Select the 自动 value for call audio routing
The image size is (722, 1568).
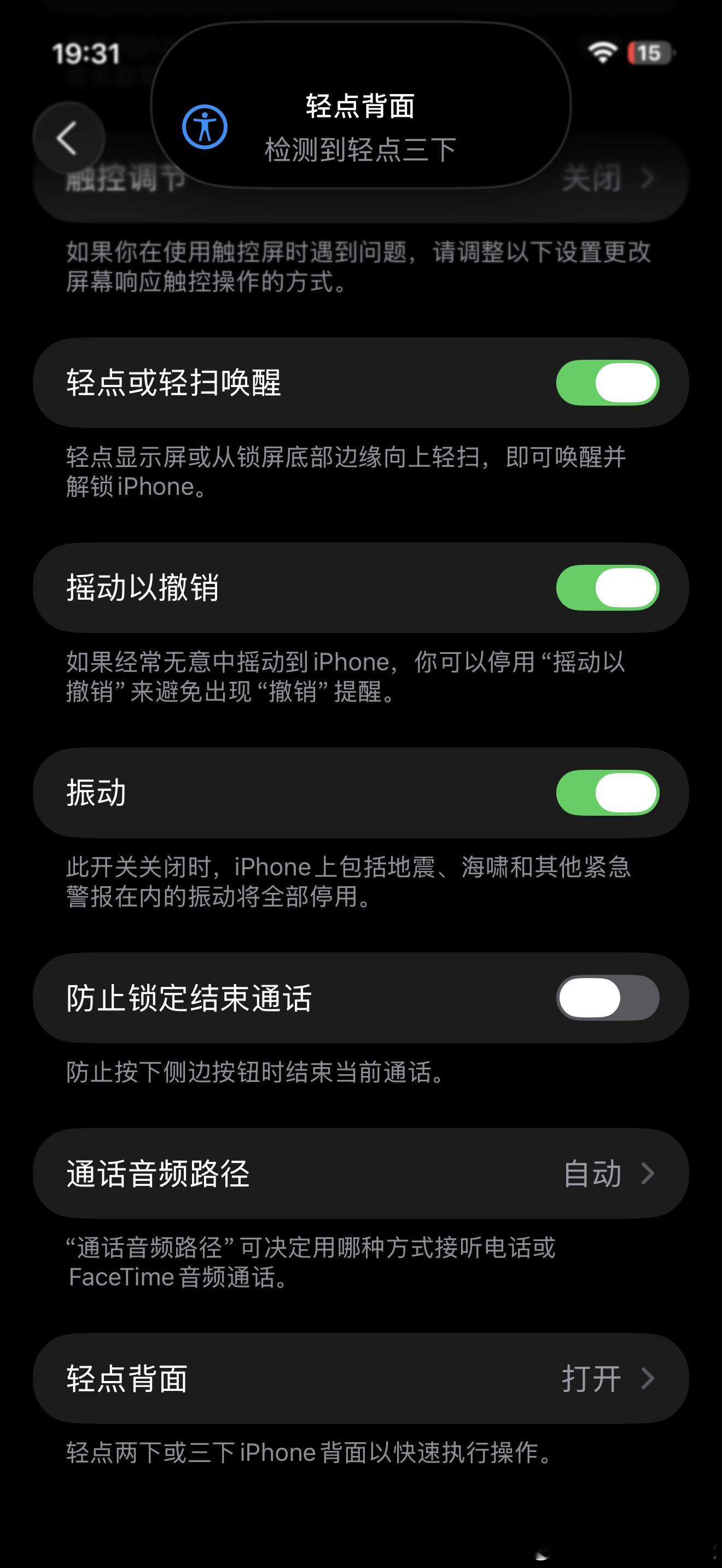click(x=593, y=1175)
